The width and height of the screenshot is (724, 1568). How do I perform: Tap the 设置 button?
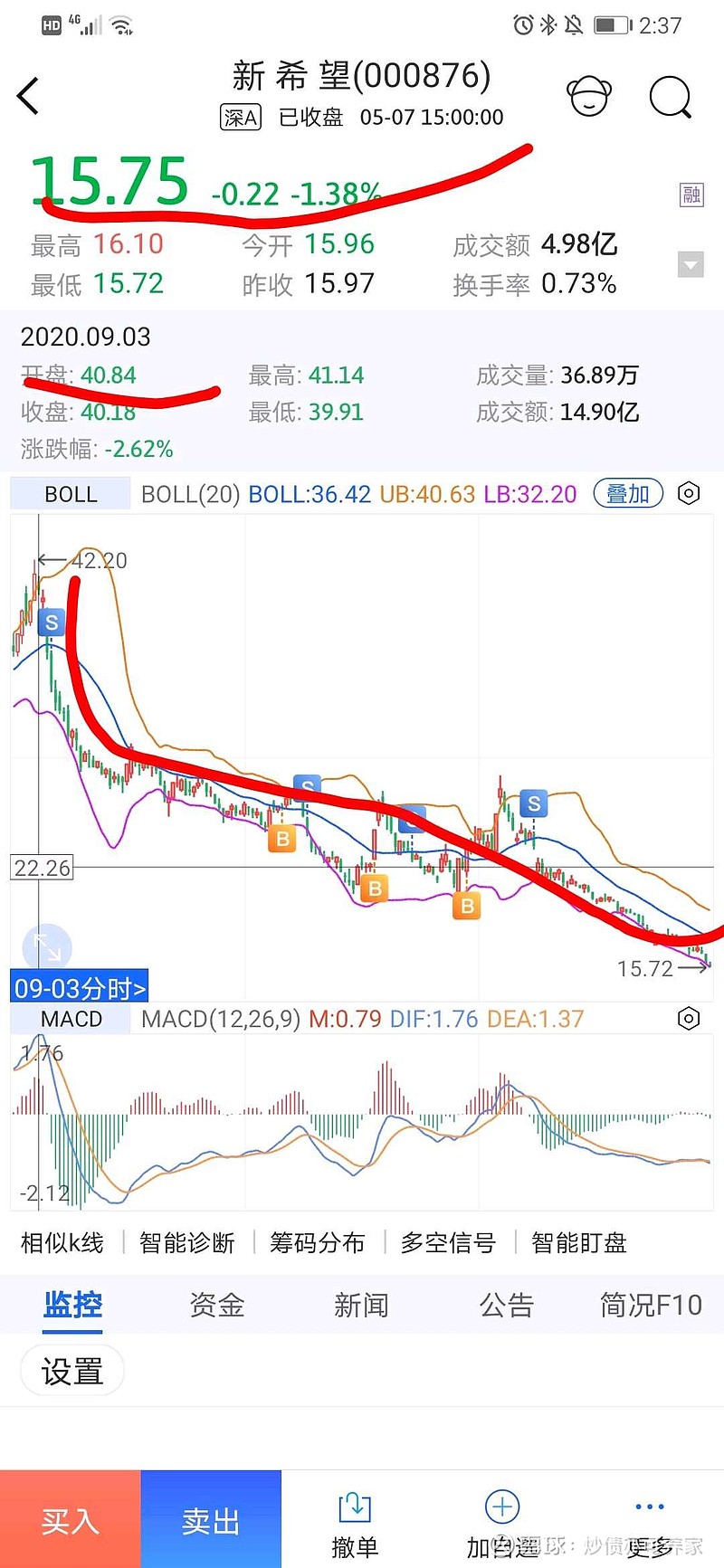click(72, 1372)
